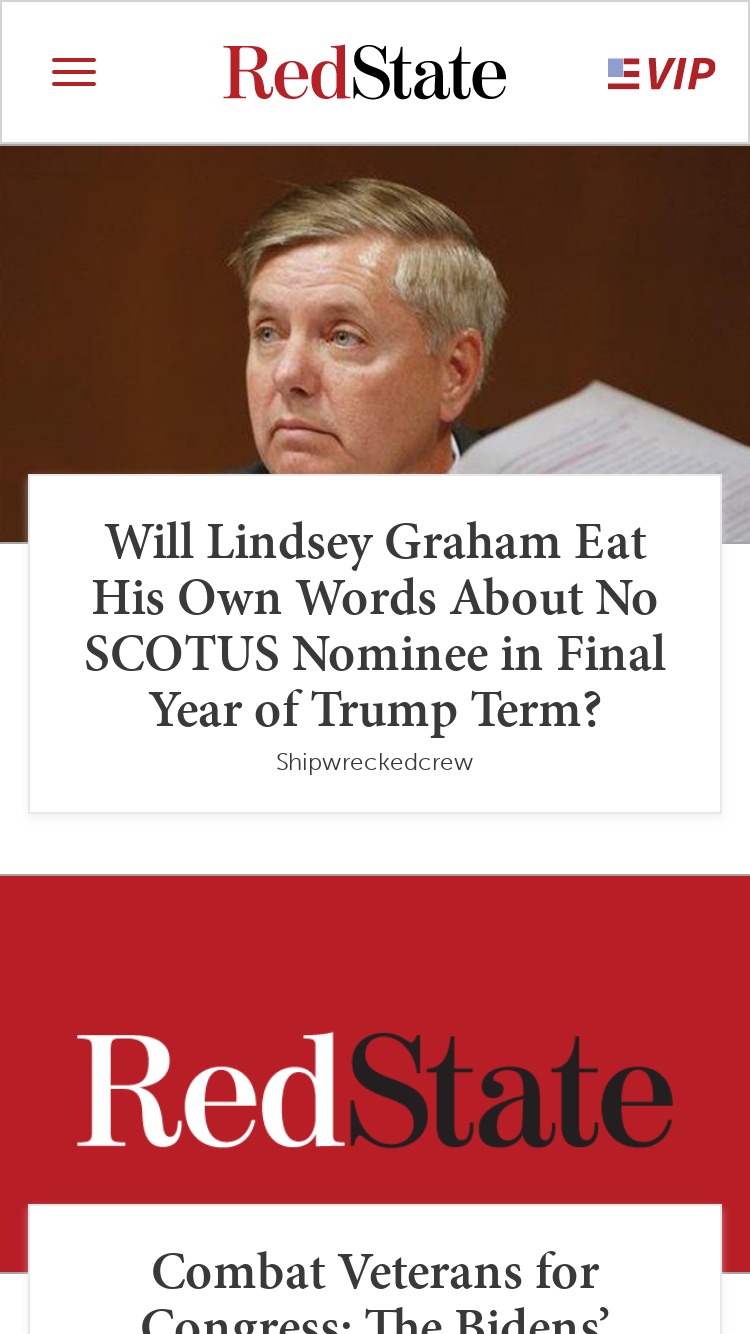
Task: View author Shipwreckedcrew's page
Action: 375,762
